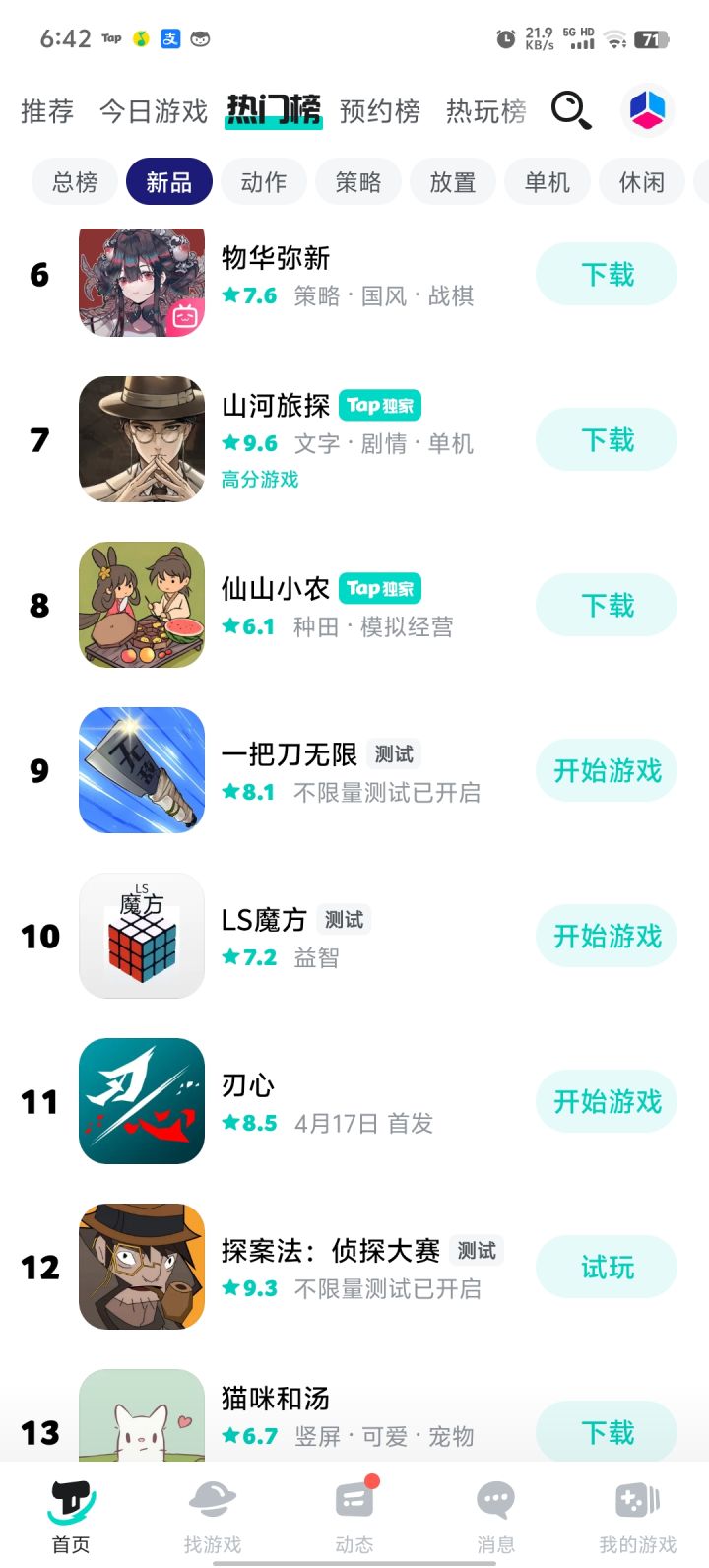Screen dimensions: 709x1568
Task: Select the 总榜 ranking filter
Action: pyautogui.click(x=74, y=181)
